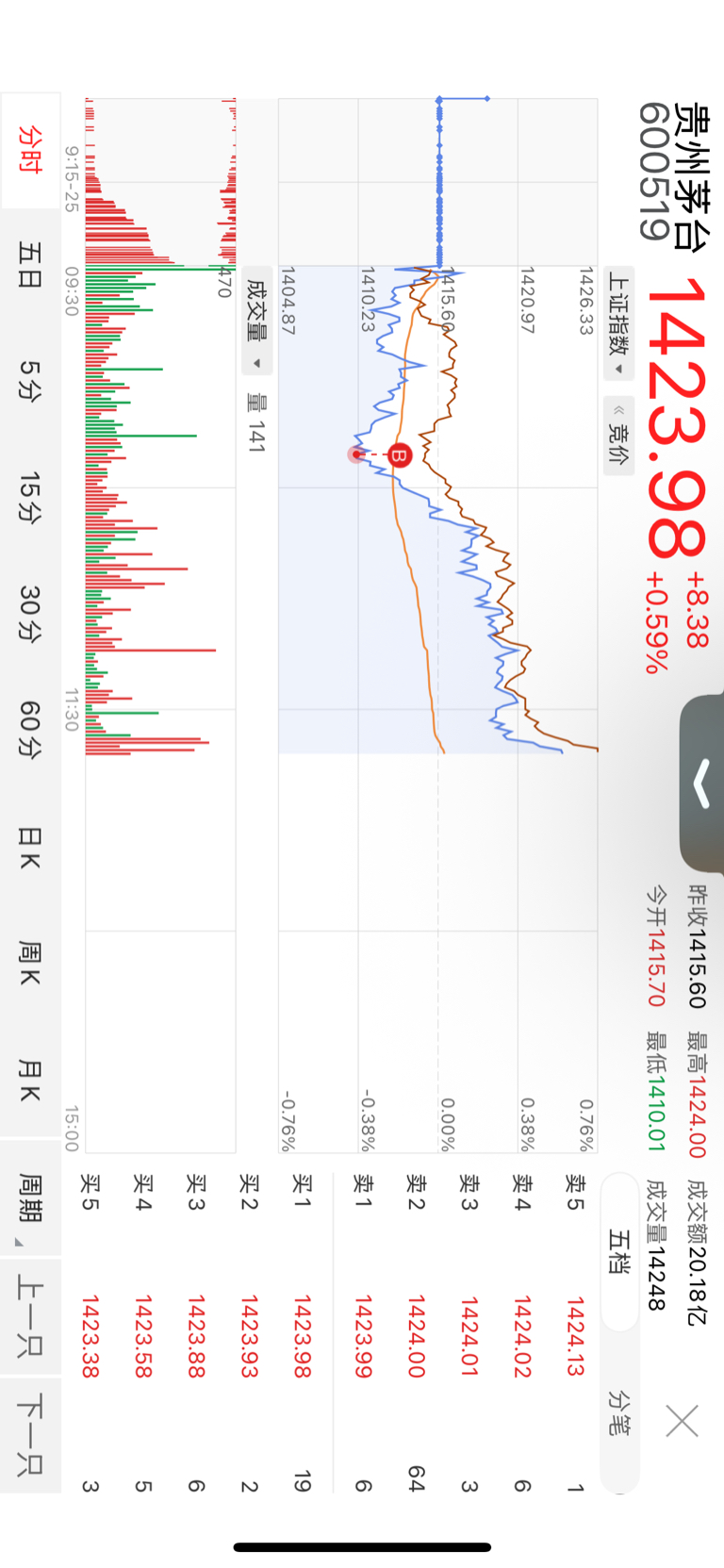
Task: Open the 周期 period picker
Action: coord(29,1197)
